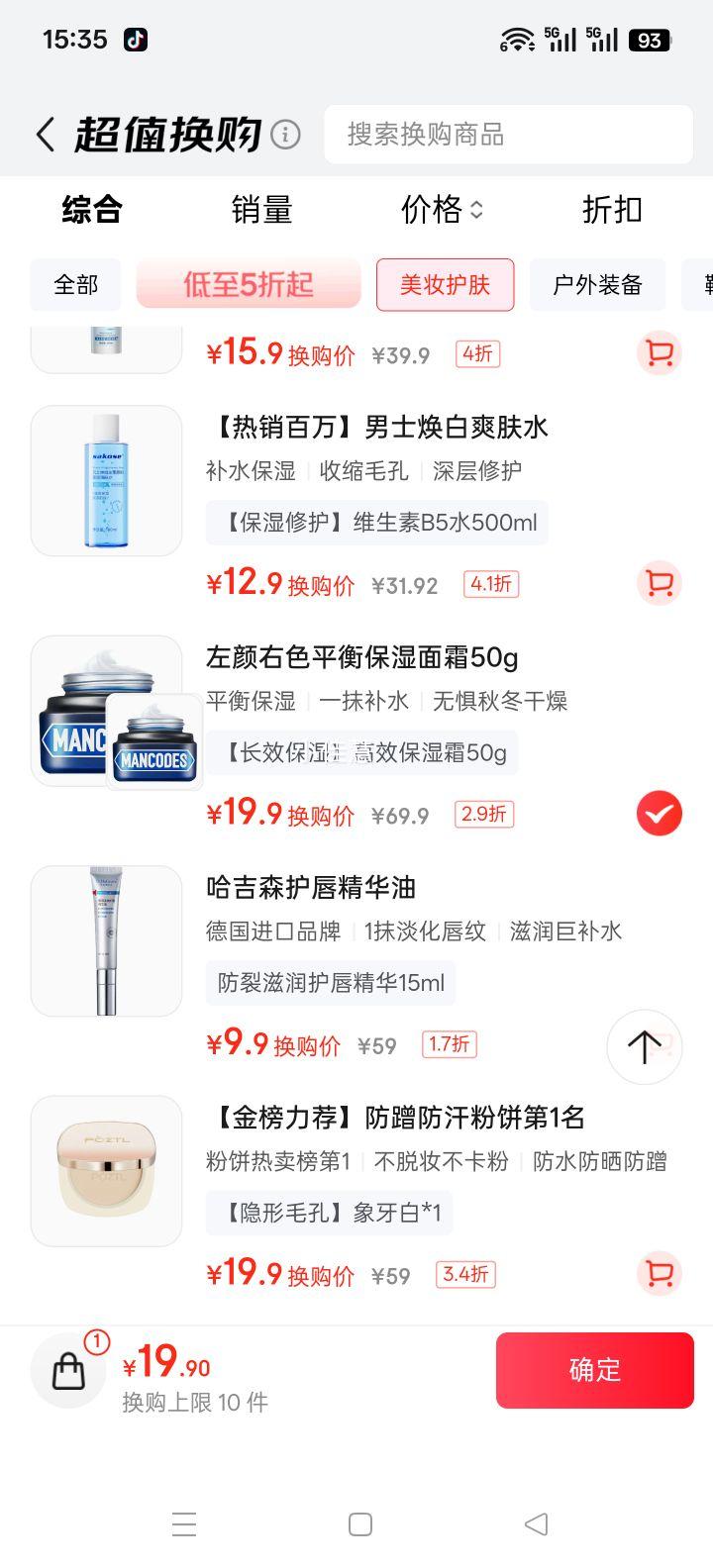Confirm selection with 确定
This screenshot has height=1568, width=713.
point(594,1370)
